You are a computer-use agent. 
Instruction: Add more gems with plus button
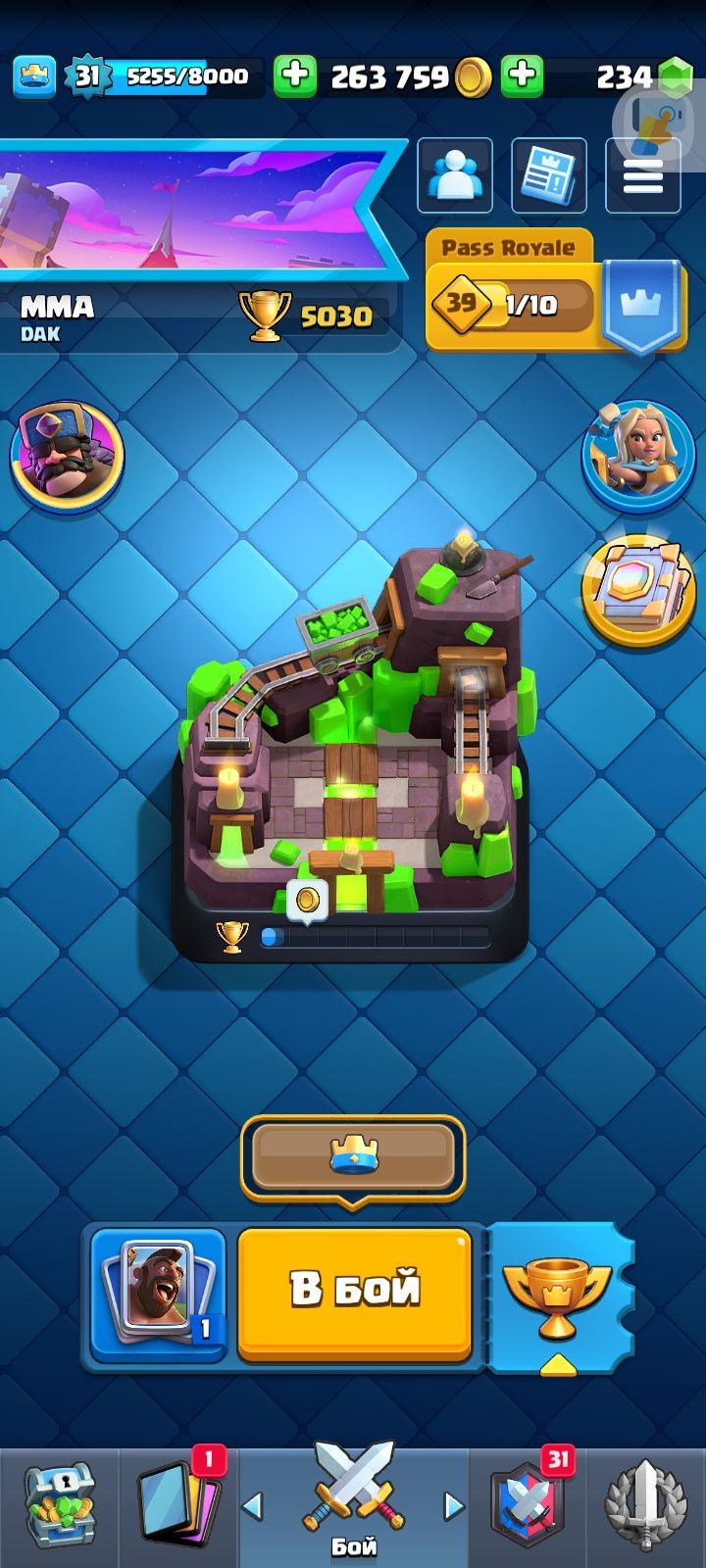[523, 75]
